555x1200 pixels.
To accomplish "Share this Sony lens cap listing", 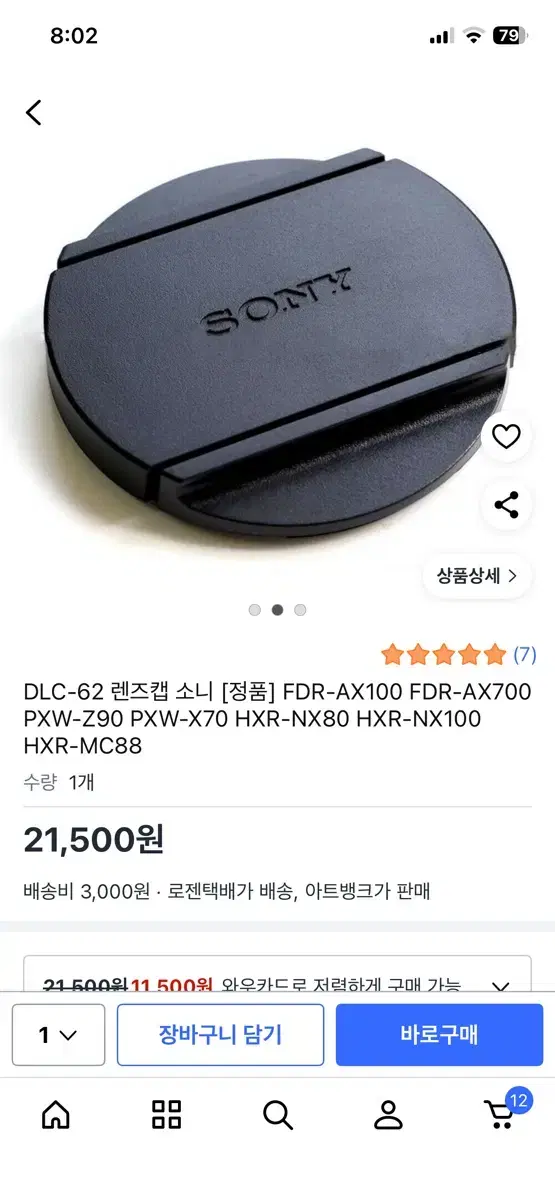I will tap(507, 505).
